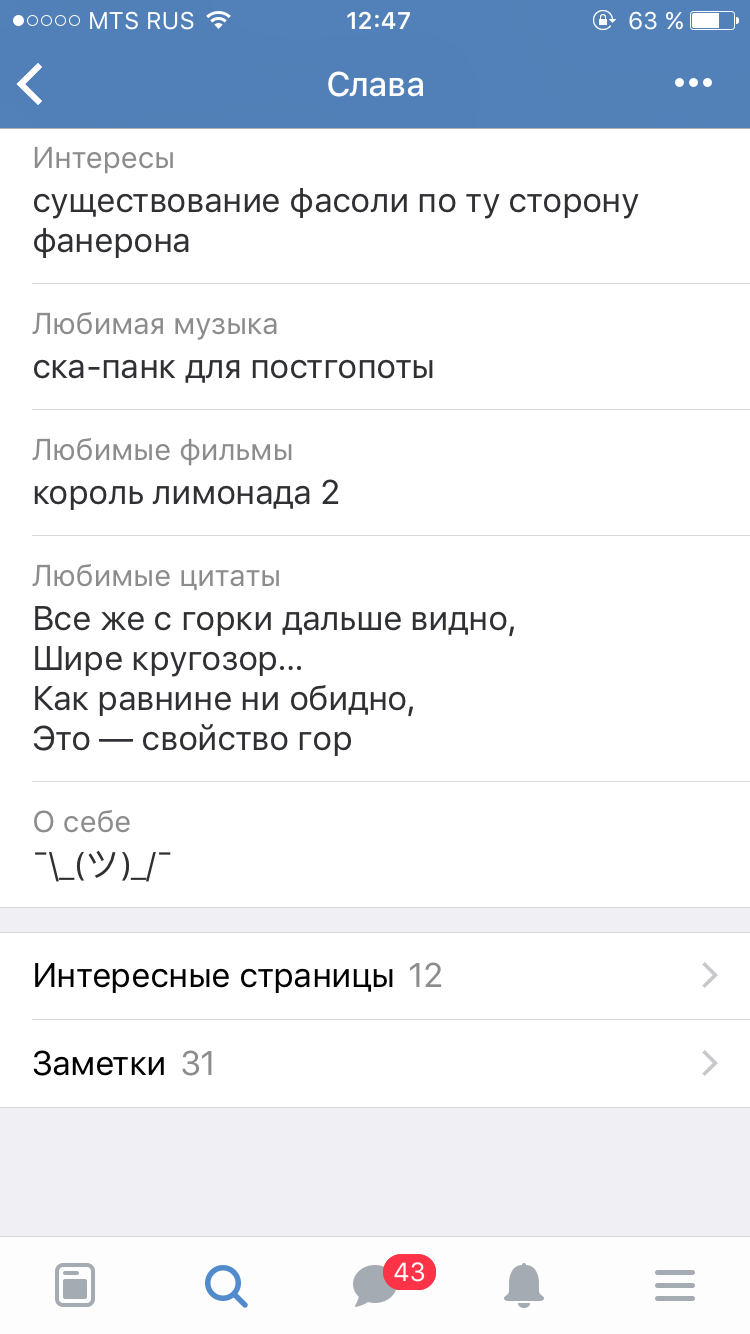Open the hamburger menu tab
This screenshot has height=1334, width=750.
coord(674,1285)
